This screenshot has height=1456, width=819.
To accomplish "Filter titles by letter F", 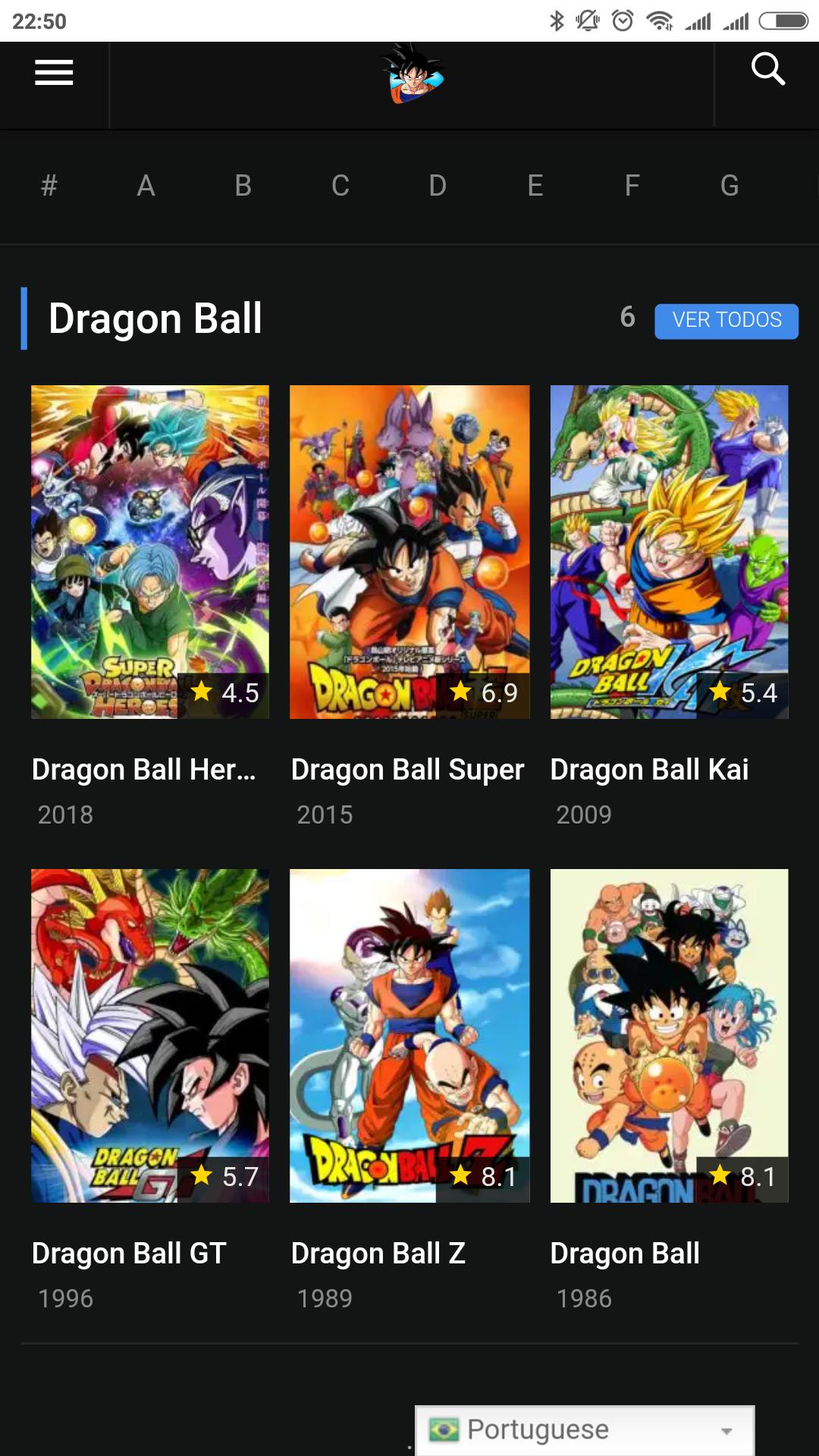I will 632,186.
